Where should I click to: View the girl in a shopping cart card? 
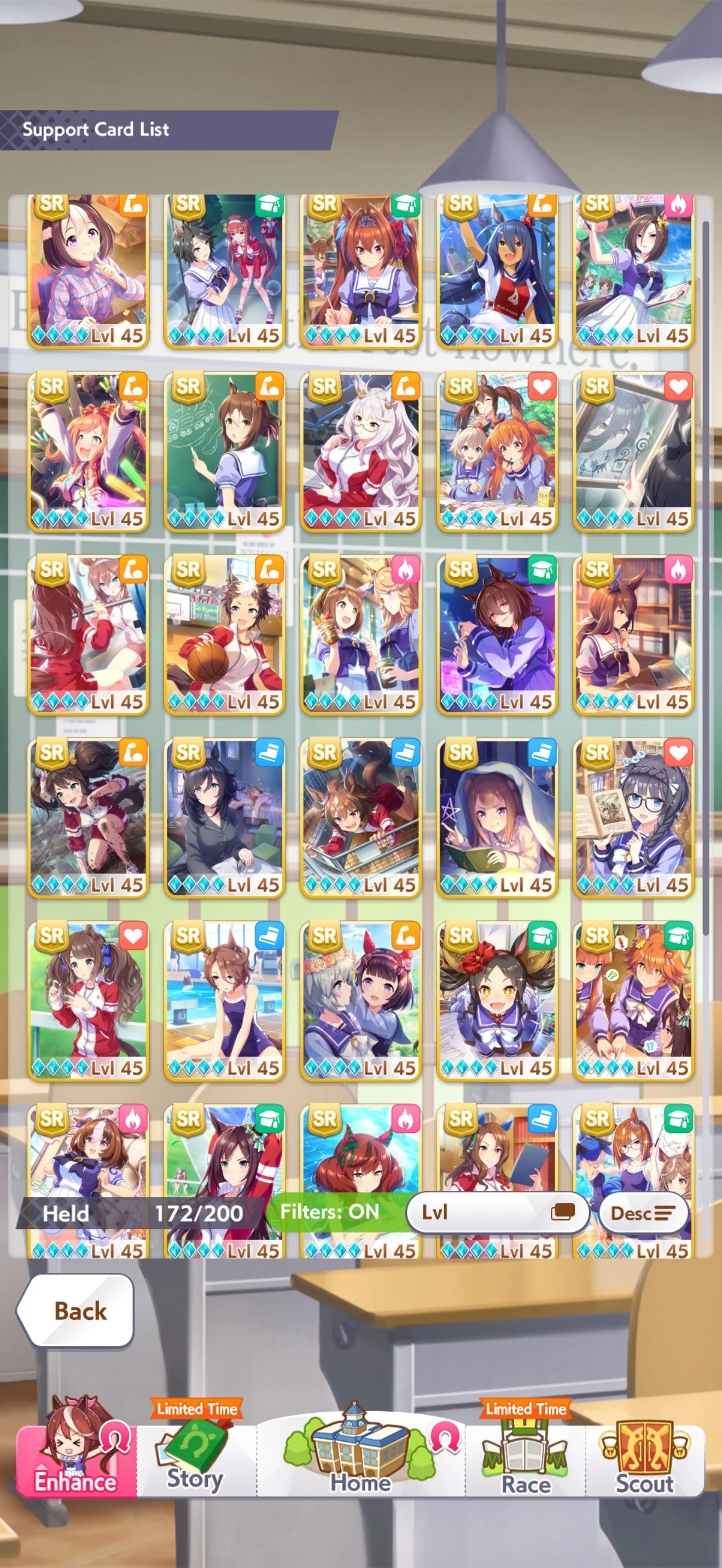360,817
